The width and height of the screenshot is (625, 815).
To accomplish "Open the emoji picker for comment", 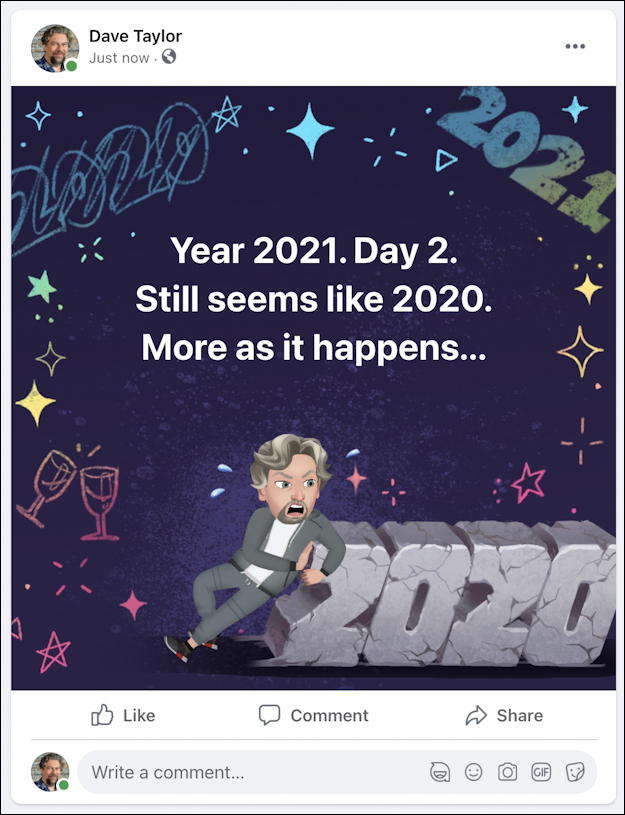I will click(x=474, y=772).
